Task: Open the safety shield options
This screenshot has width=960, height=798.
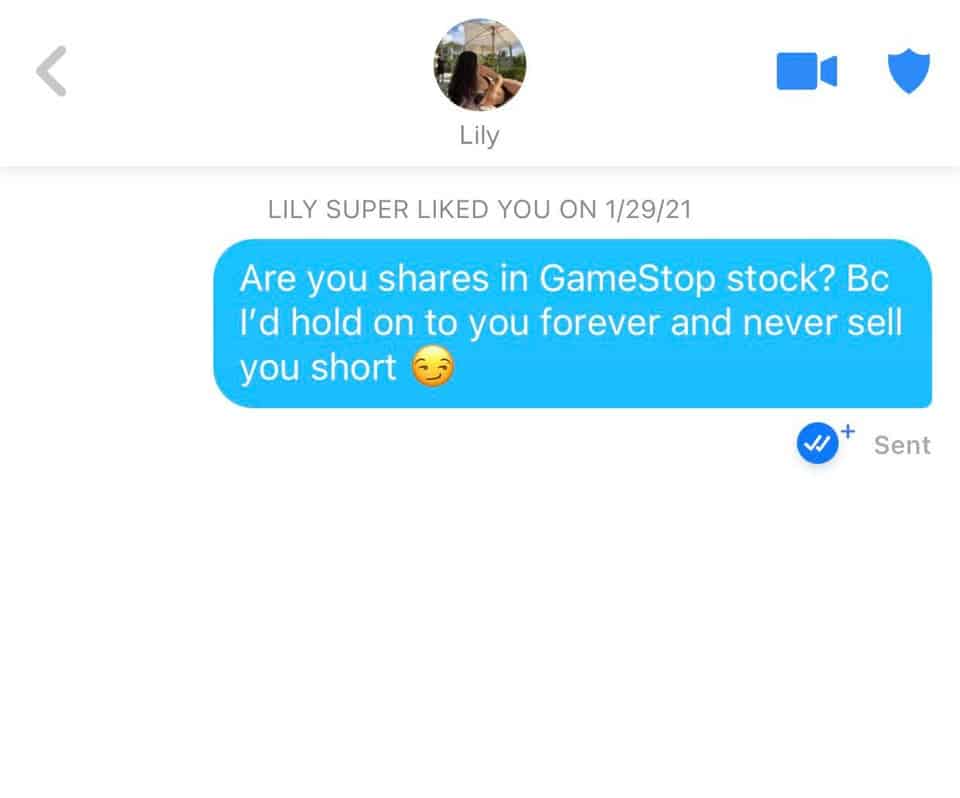Action: [909, 72]
